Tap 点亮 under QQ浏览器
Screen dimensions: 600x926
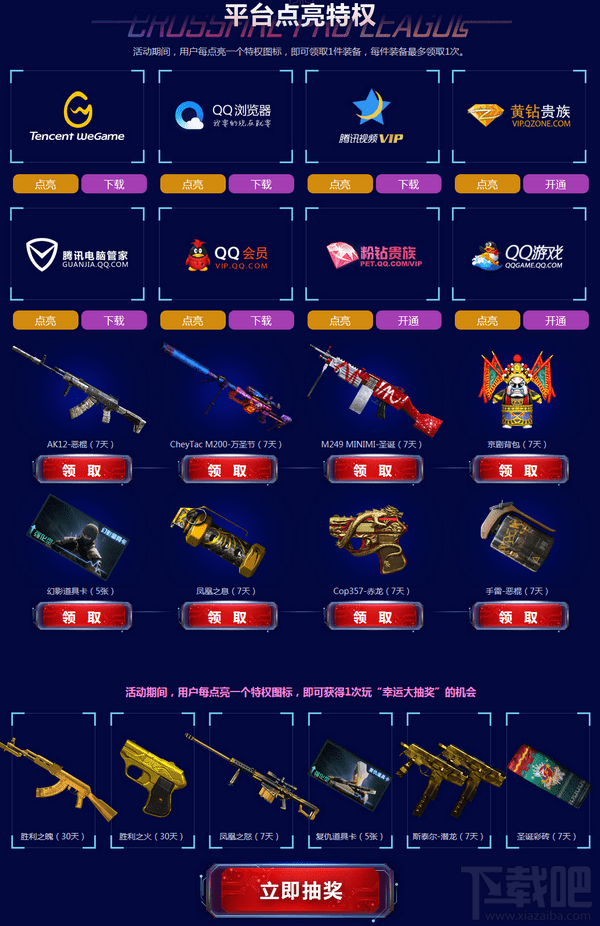point(192,184)
